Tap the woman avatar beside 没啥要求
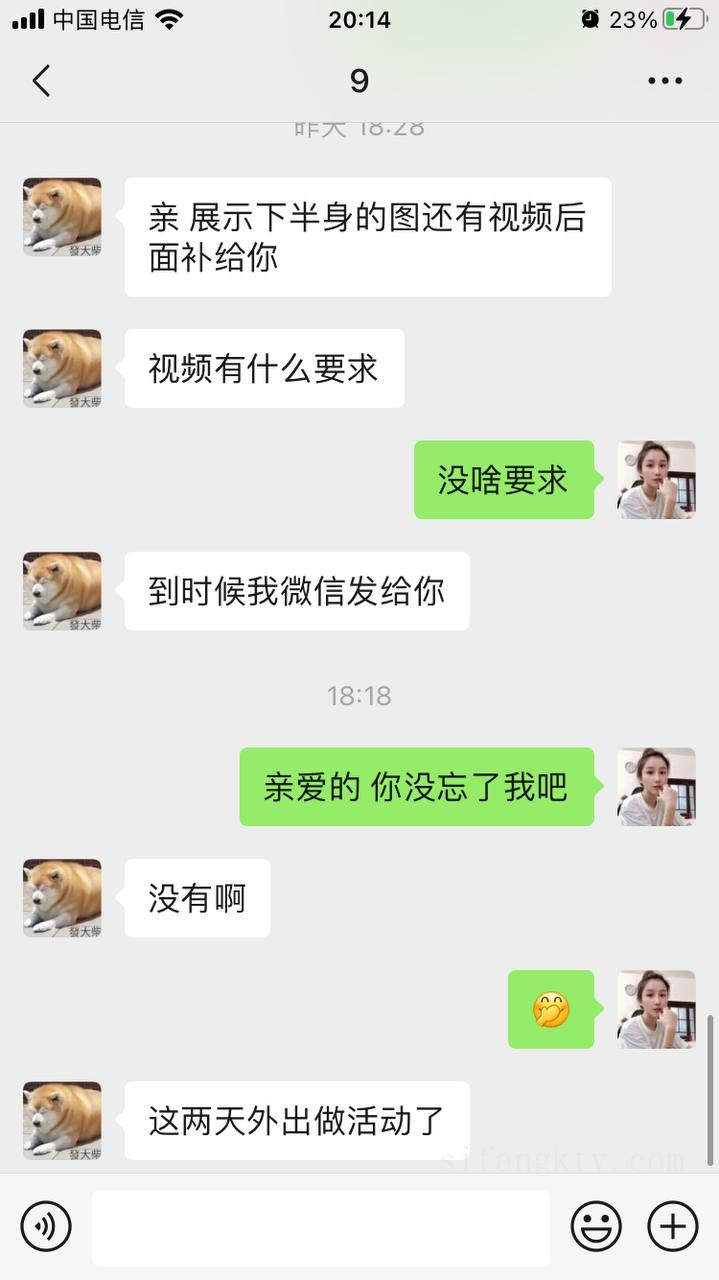Viewport: 719px width, 1280px height. [656, 480]
